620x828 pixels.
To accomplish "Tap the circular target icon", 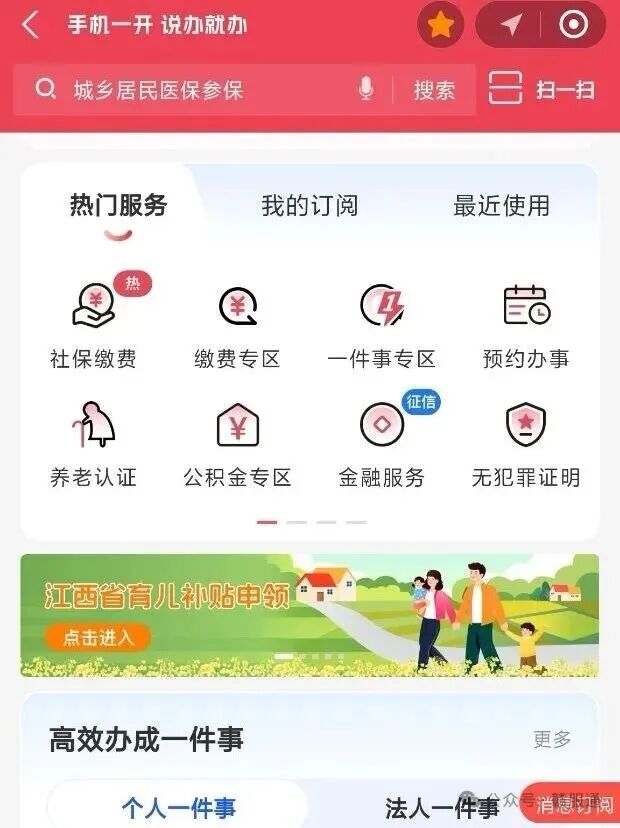I will tap(573, 26).
